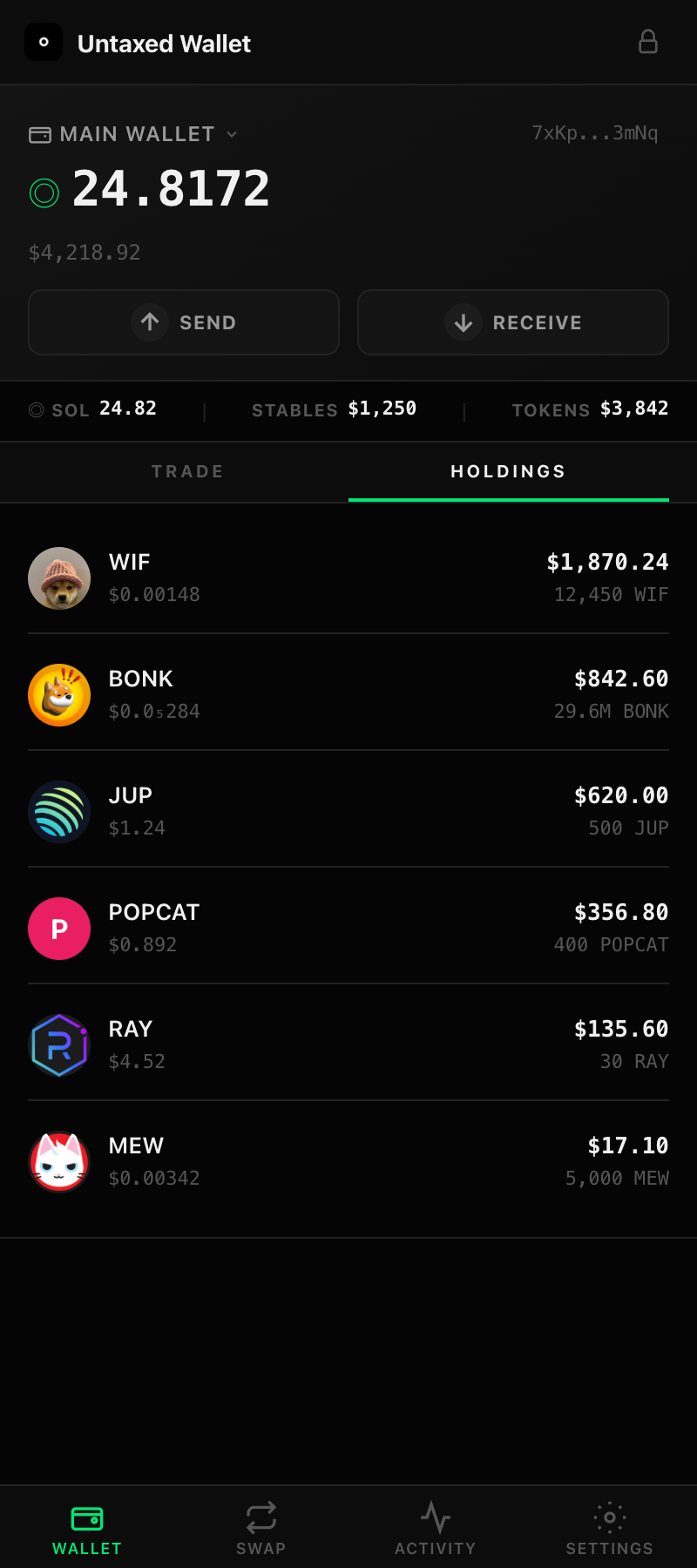
Task: Open the Swap tab
Action: point(261,1529)
